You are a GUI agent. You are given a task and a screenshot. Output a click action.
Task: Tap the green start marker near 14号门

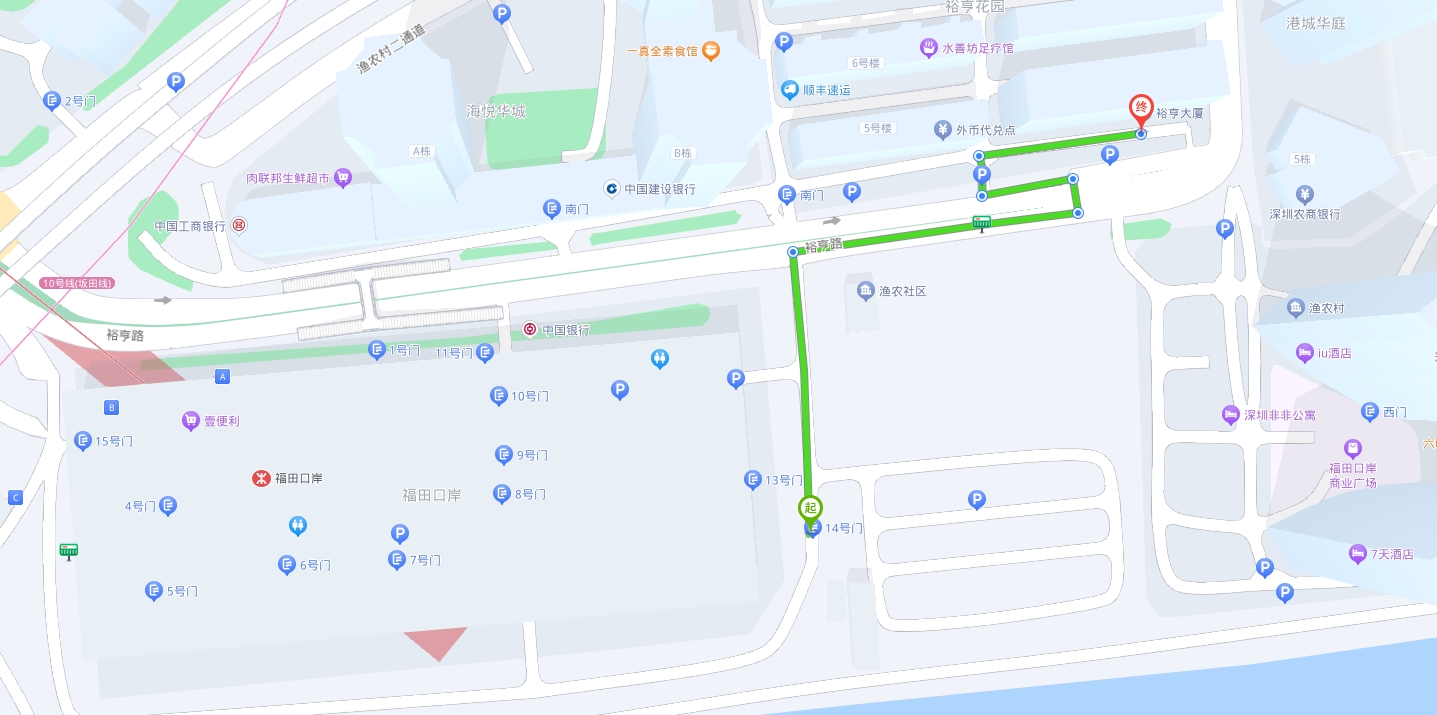[x=810, y=508]
